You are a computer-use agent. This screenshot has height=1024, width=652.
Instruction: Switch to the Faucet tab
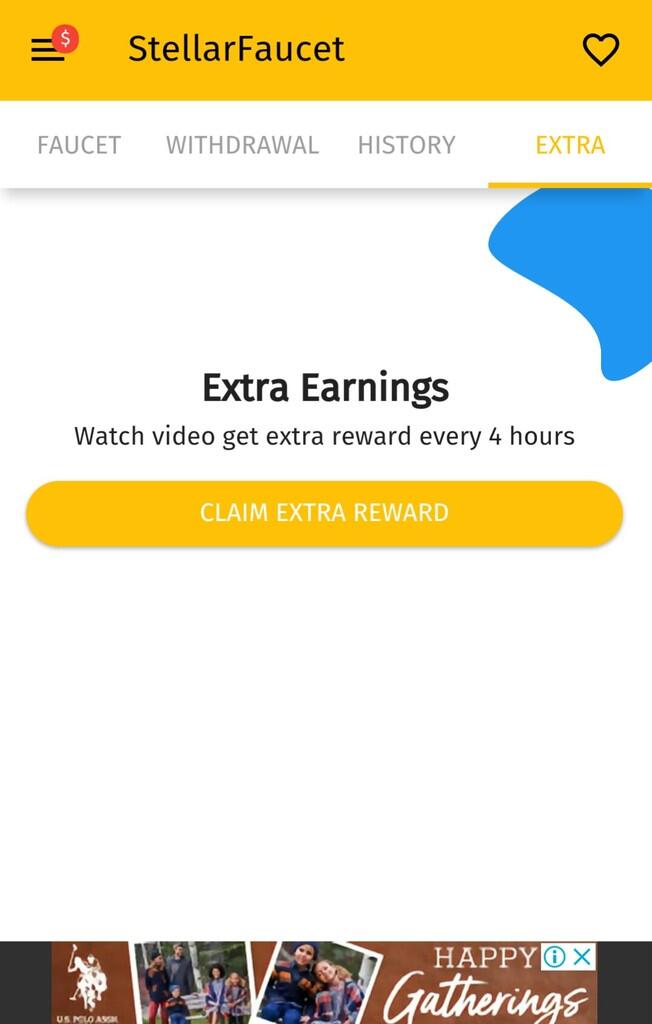click(79, 145)
